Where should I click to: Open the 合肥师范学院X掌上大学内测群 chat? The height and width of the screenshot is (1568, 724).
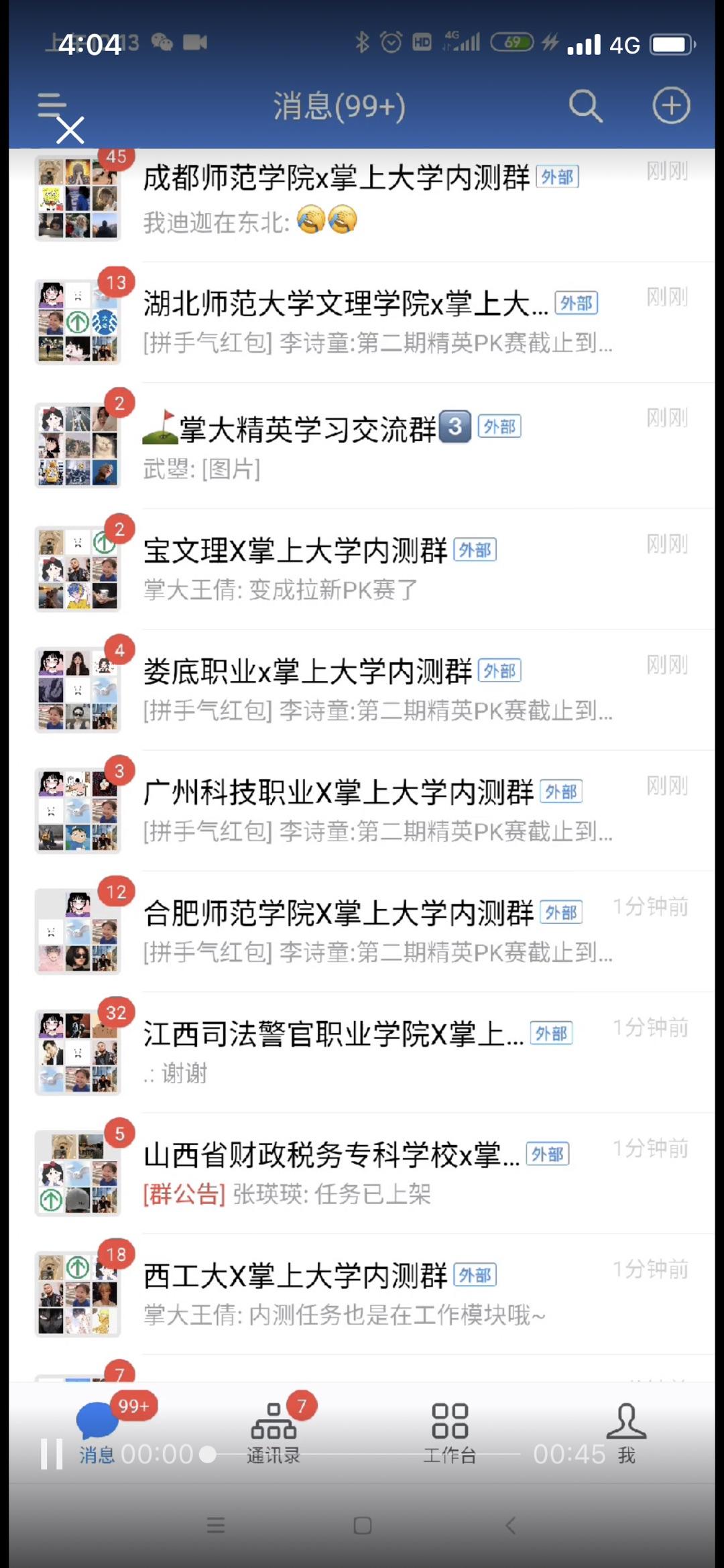coord(362,931)
